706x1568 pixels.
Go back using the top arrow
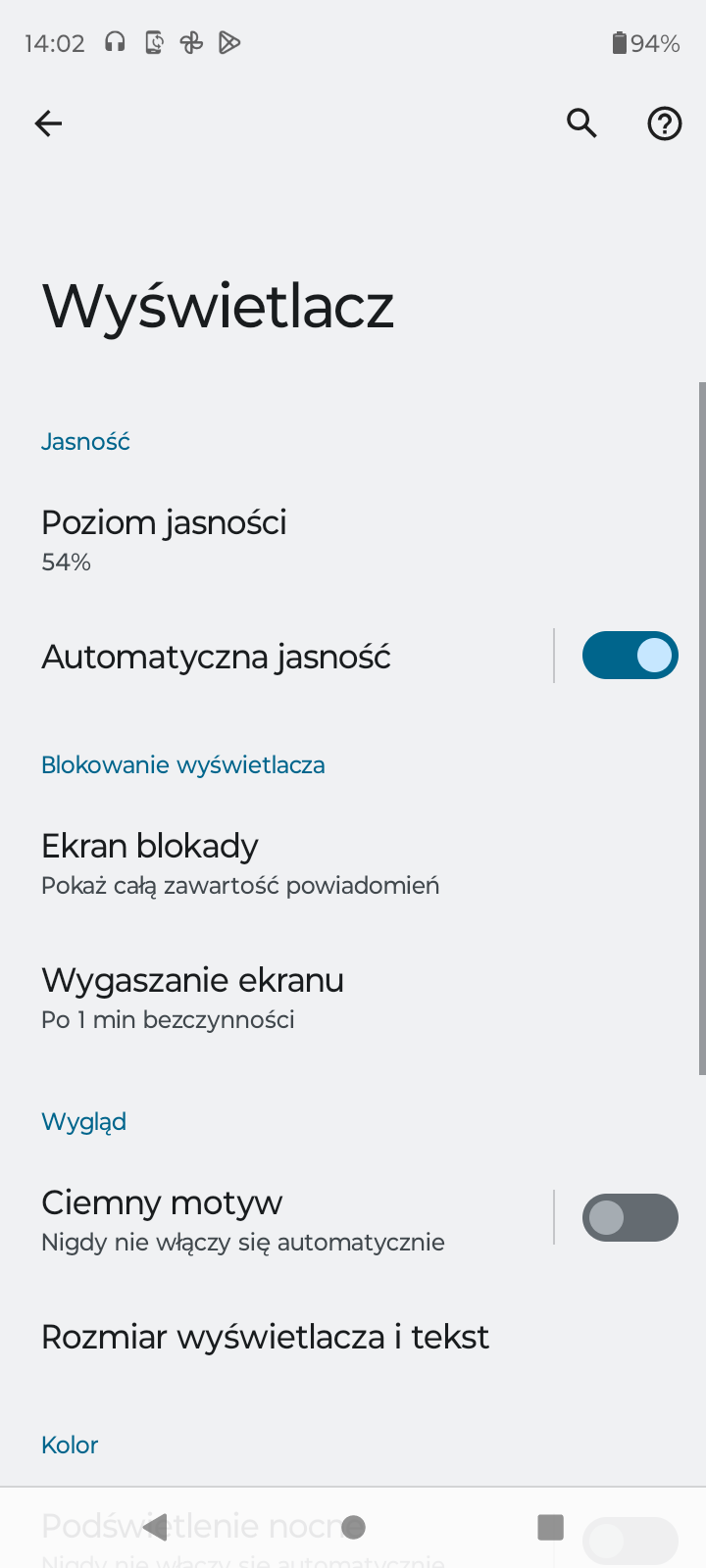(x=48, y=123)
